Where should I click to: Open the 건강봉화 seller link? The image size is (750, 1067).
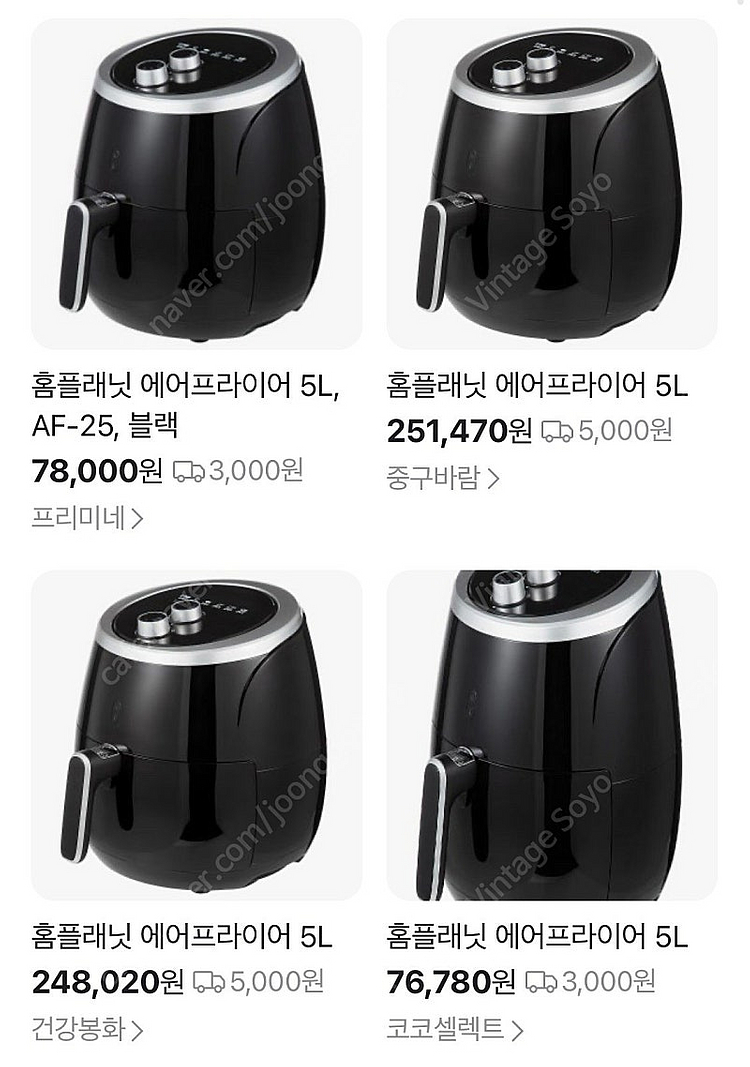(x=88, y=1029)
